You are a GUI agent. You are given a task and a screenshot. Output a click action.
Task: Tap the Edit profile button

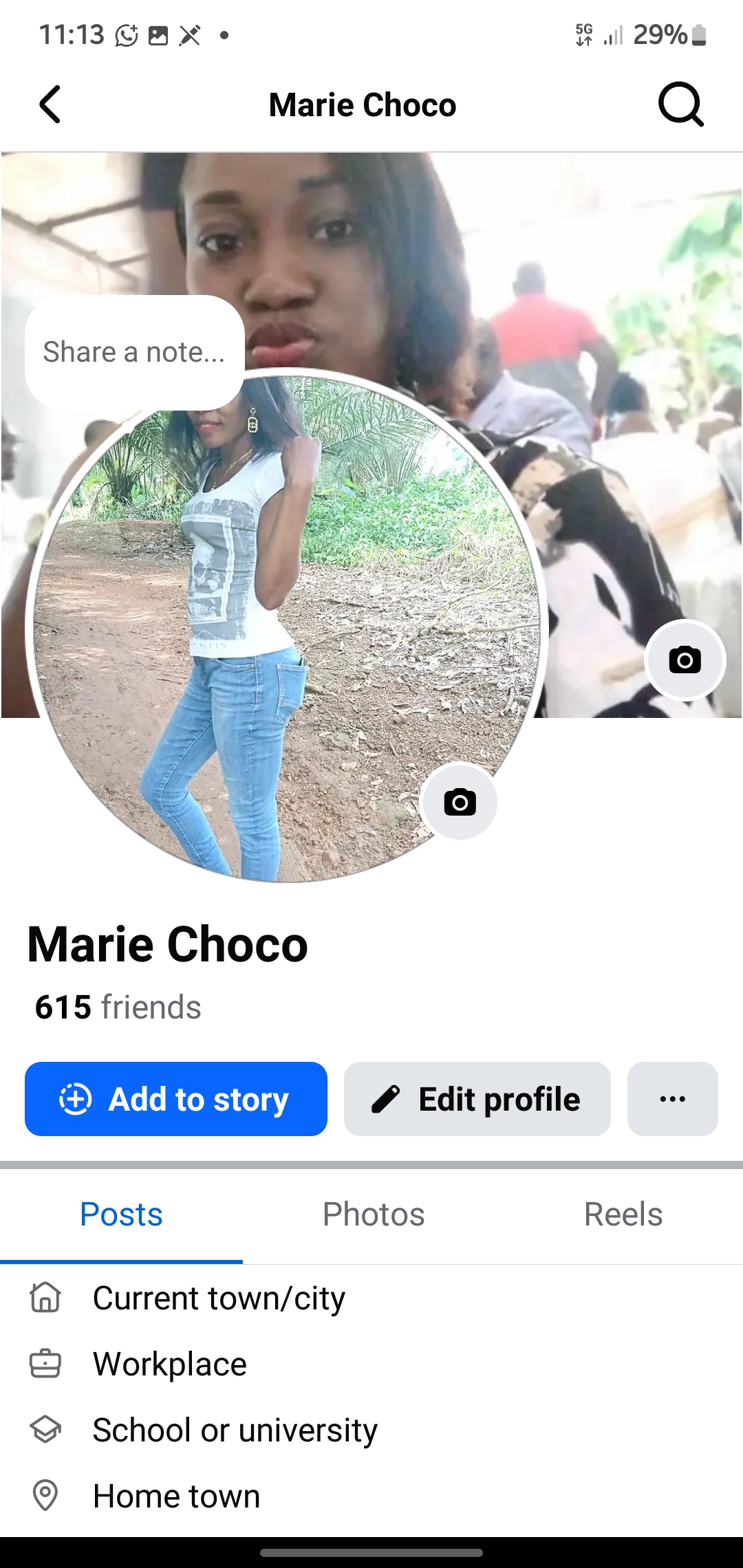click(x=476, y=1098)
